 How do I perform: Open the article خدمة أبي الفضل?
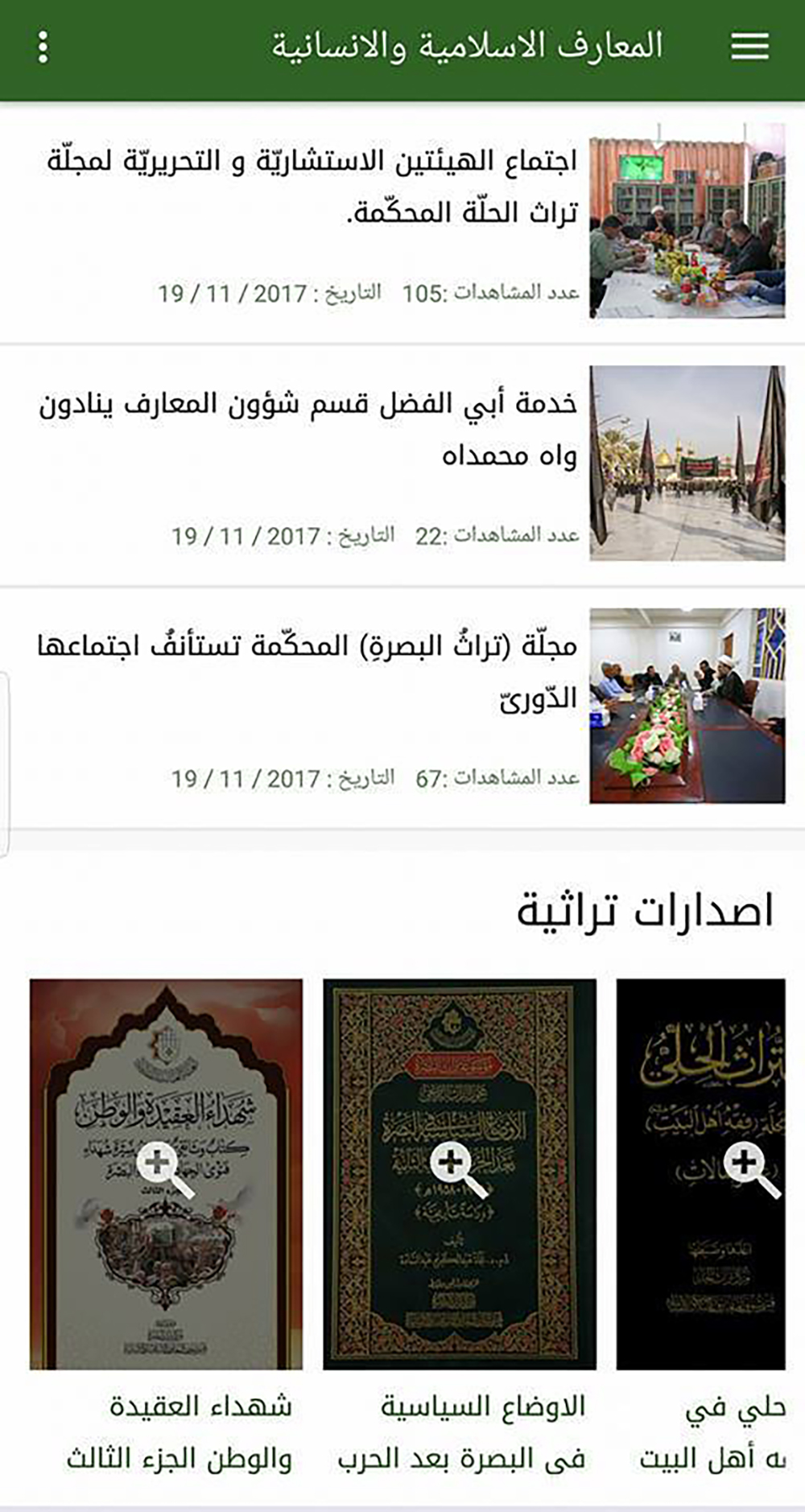[x=310, y=429]
